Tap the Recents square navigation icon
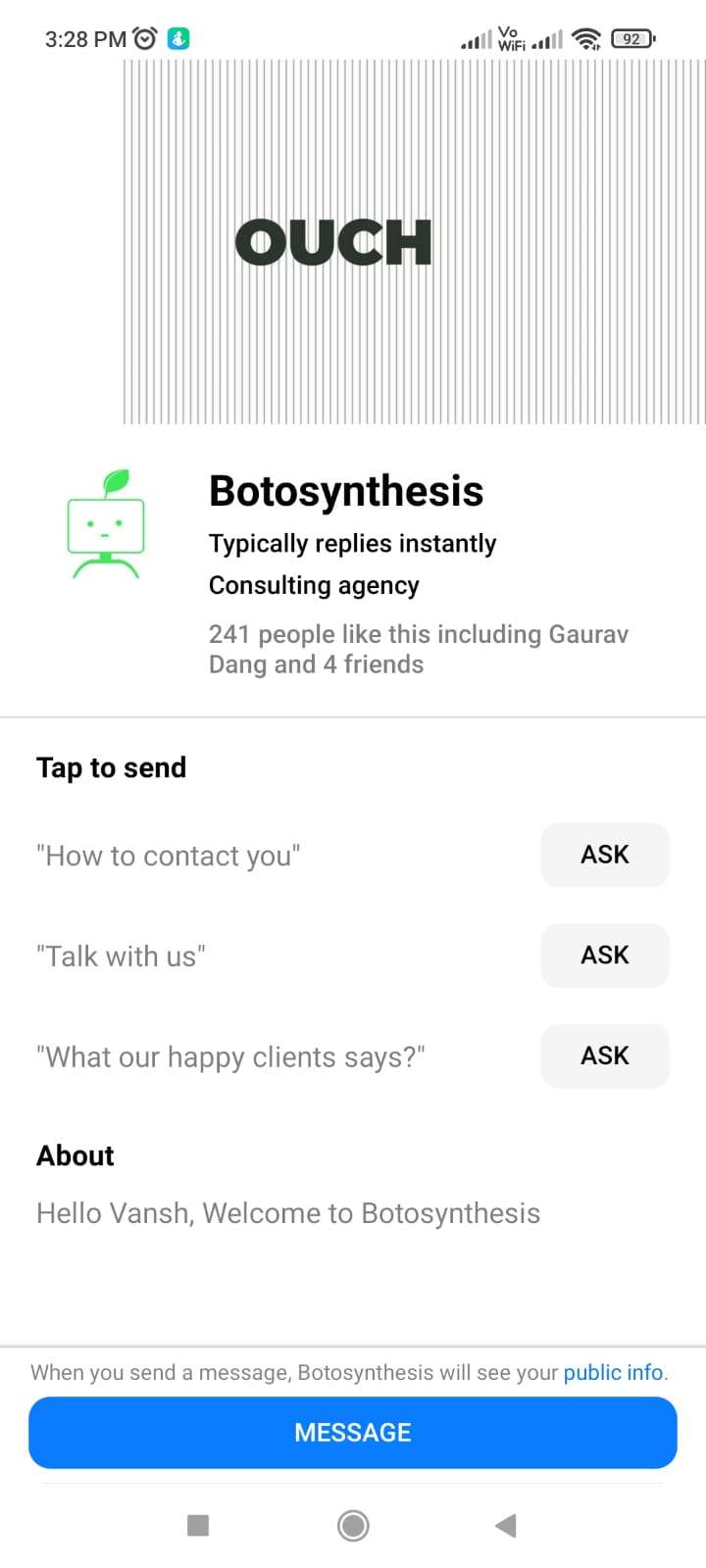706x1568 pixels. pos(199,1525)
